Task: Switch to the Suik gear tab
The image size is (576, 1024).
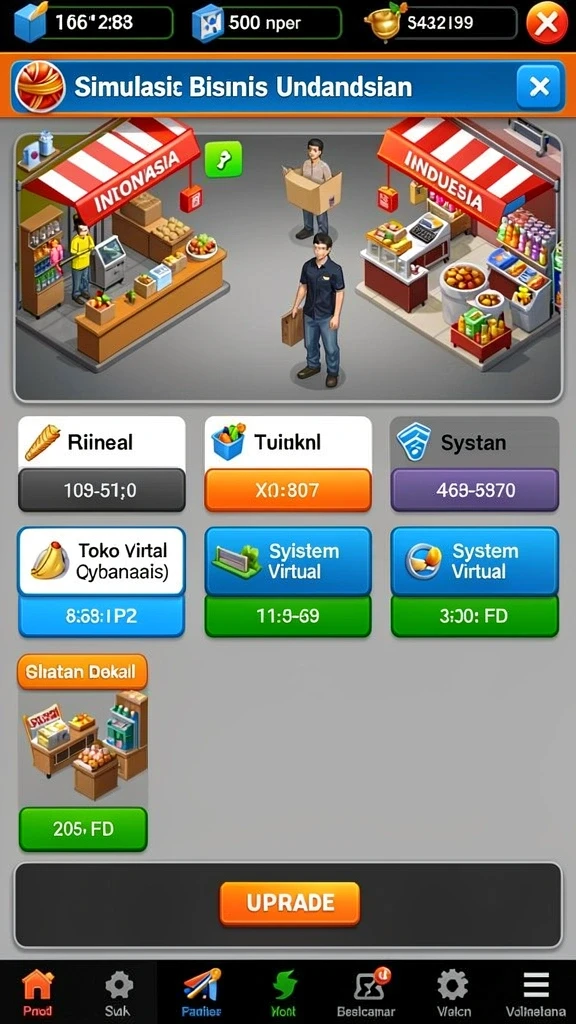Action: pyautogui.click(x=119, y=992)
